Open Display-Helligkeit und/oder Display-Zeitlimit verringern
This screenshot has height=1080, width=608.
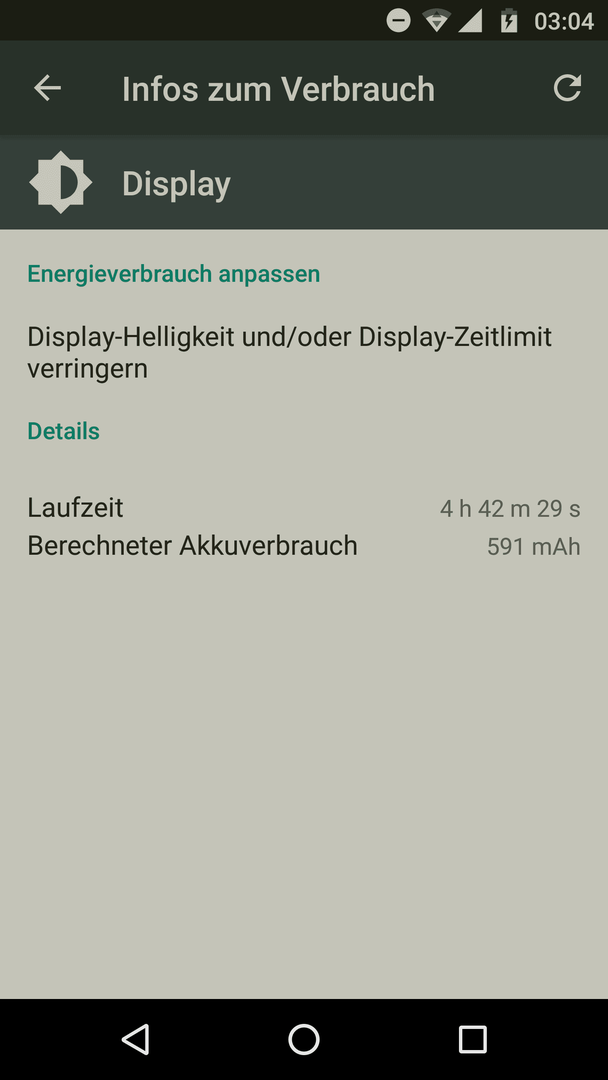[304, 353]
